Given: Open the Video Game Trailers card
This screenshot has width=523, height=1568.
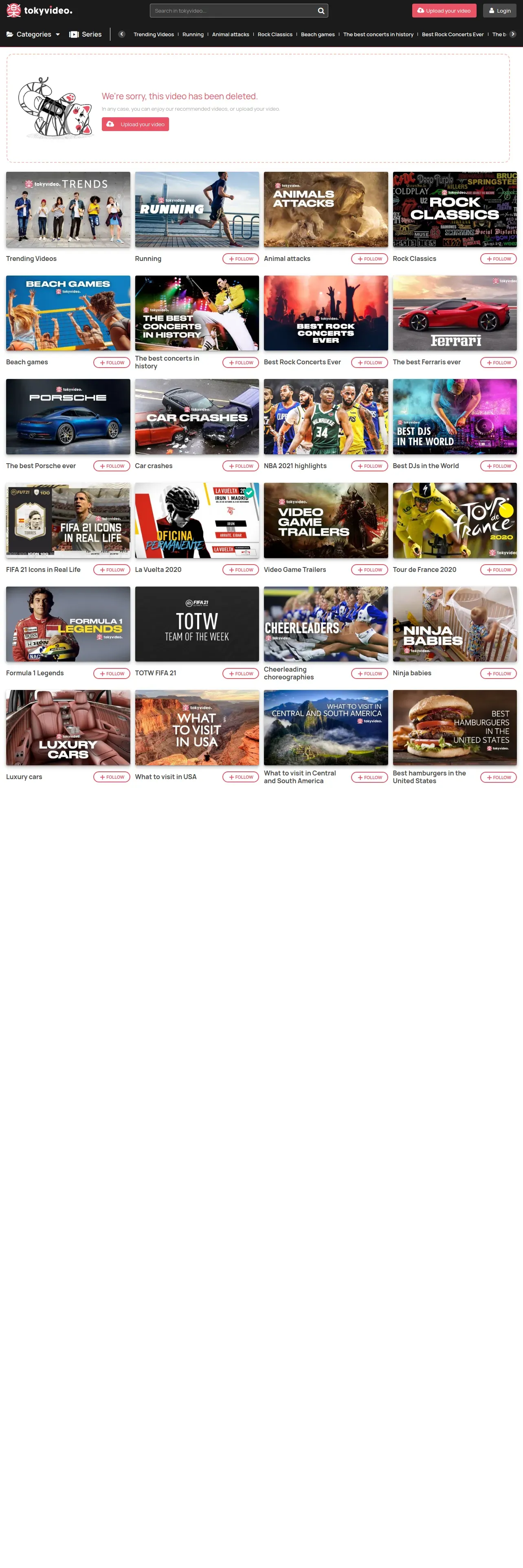Looking at the screenshot, I should 326,521.
